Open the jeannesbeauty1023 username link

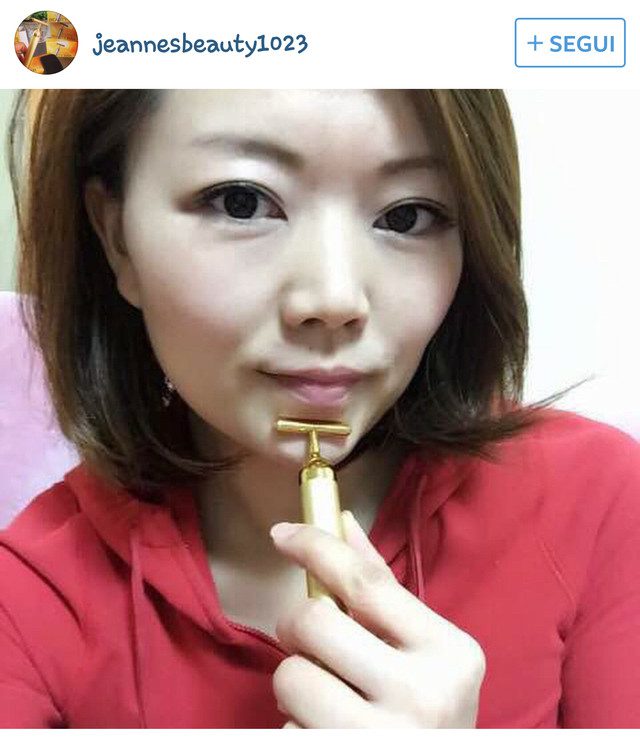point(200,44)
